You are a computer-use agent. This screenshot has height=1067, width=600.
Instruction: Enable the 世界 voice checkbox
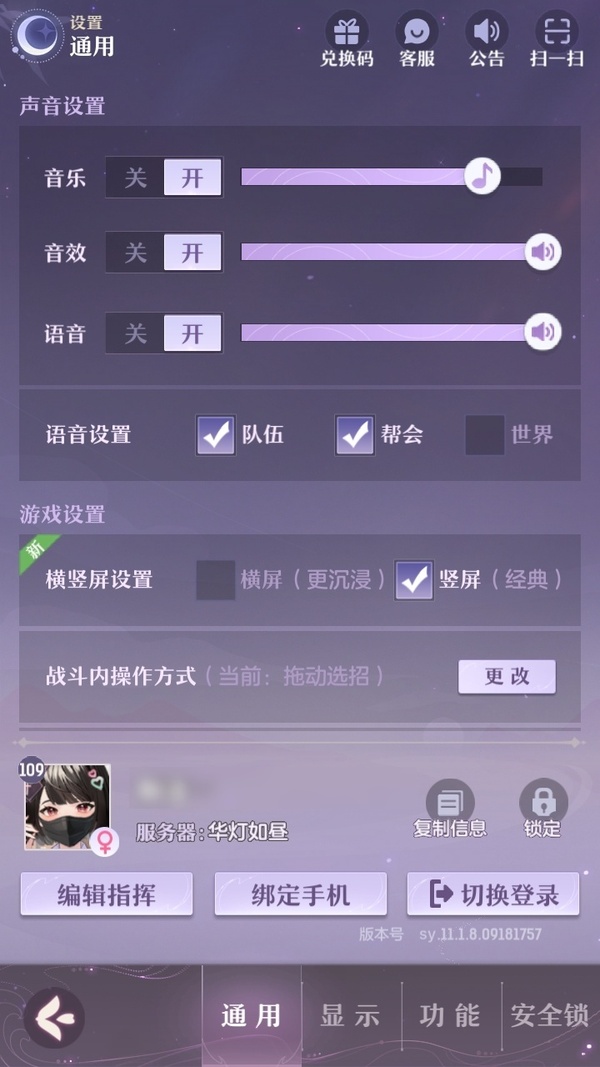(x=485, y=436)
